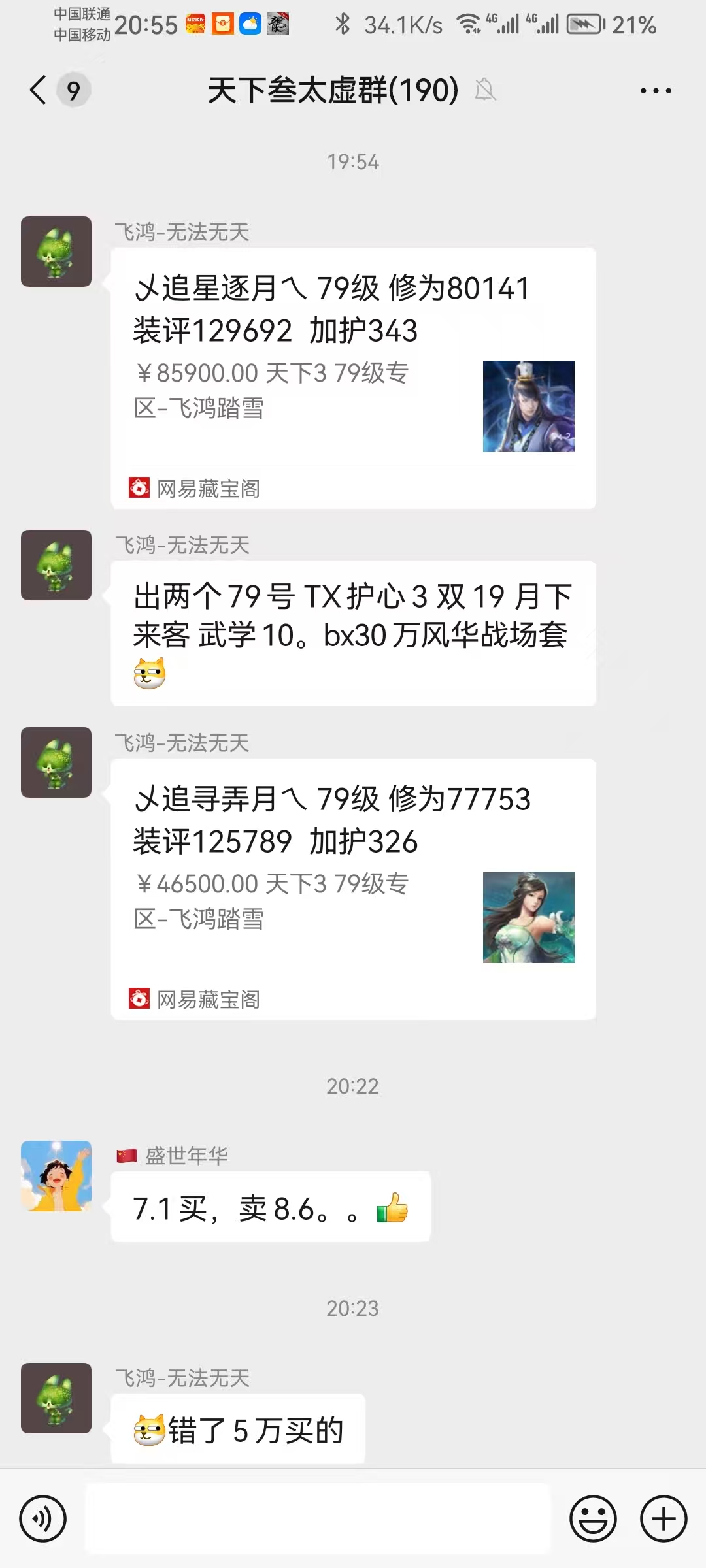View 盛世年华's profile avatar

pyautogui.click(x=56, y=1176)
